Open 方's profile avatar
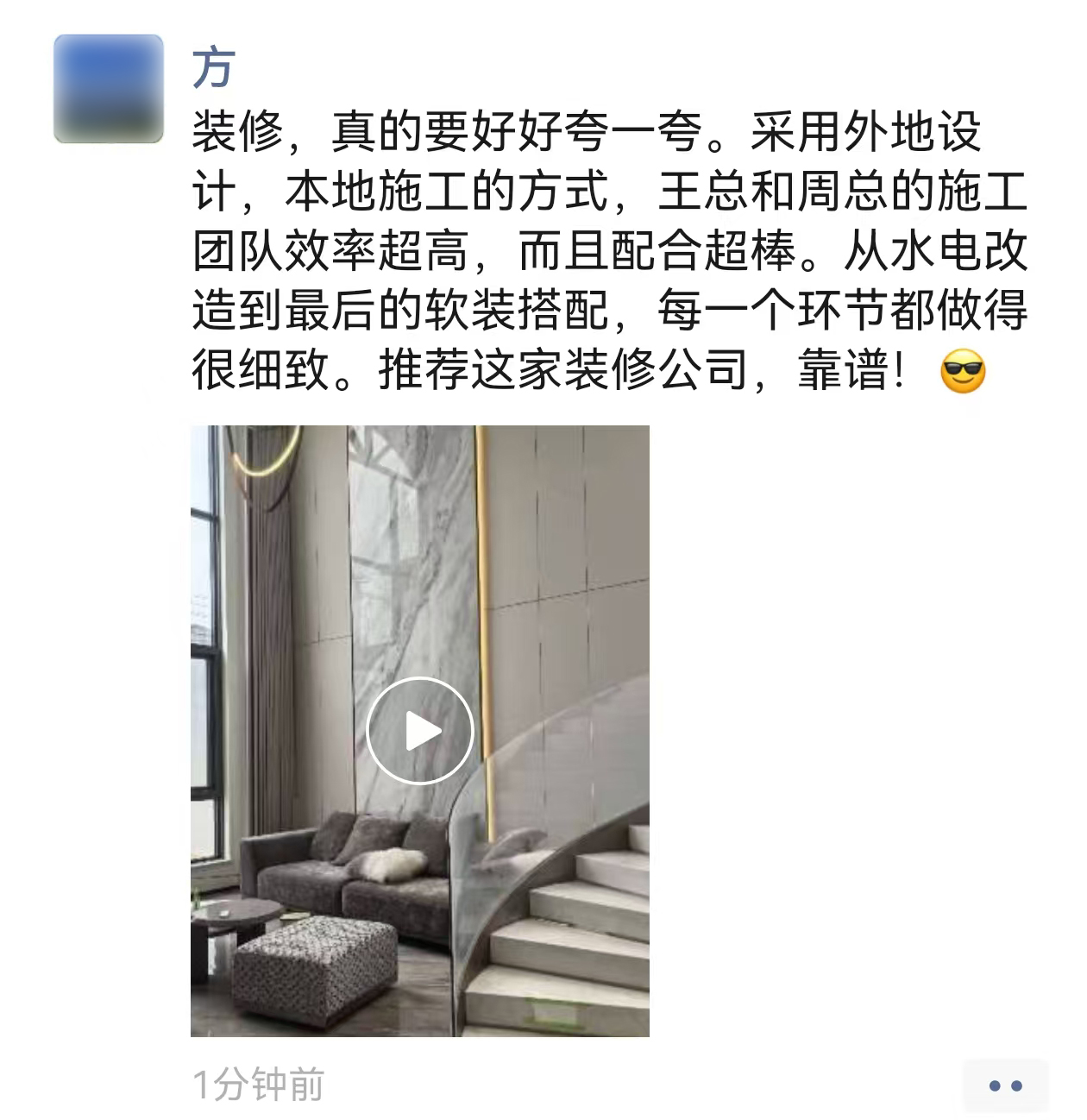The width and height of the screenshot is (1087, 1120). [108, 88]
